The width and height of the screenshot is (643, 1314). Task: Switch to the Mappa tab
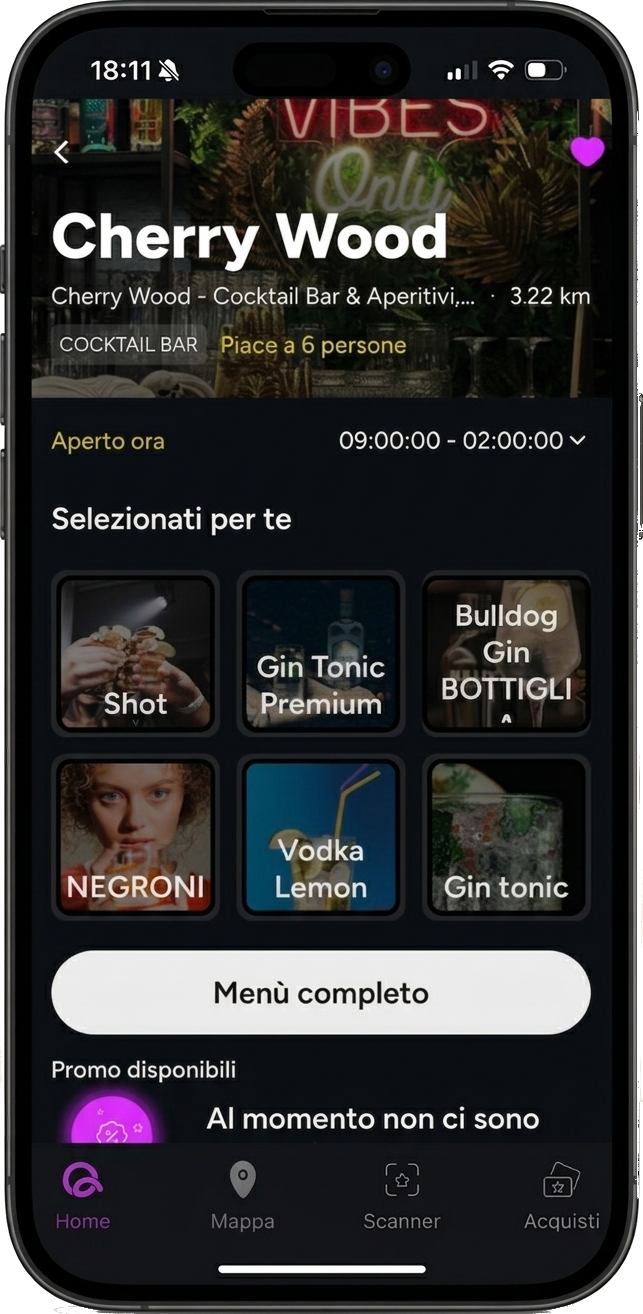(242, 1196)
